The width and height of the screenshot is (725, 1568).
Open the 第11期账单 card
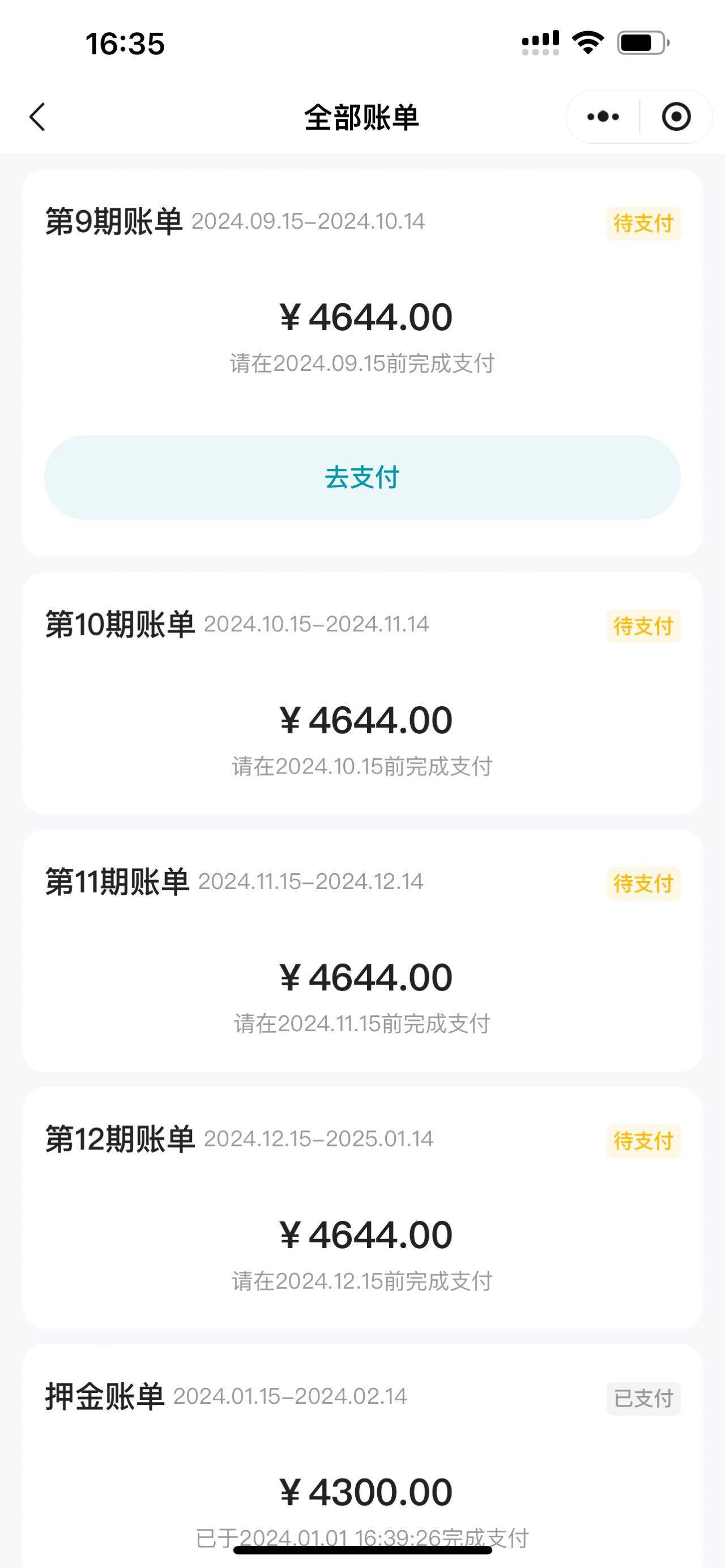(x=362, y=951)
